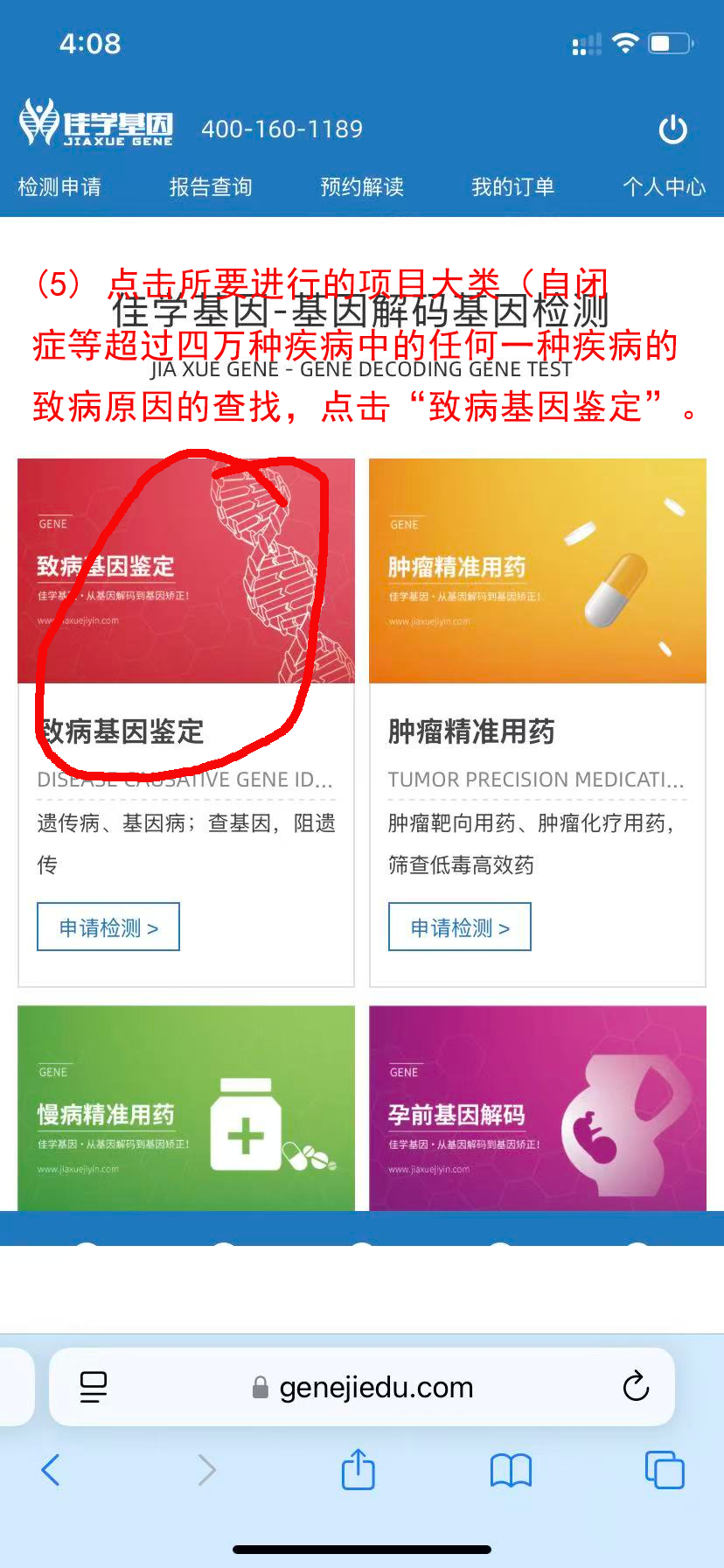724x1568 pixels.
Task: Tap 申请检测 under 致病基因鉴定
Action: [108, 927]
